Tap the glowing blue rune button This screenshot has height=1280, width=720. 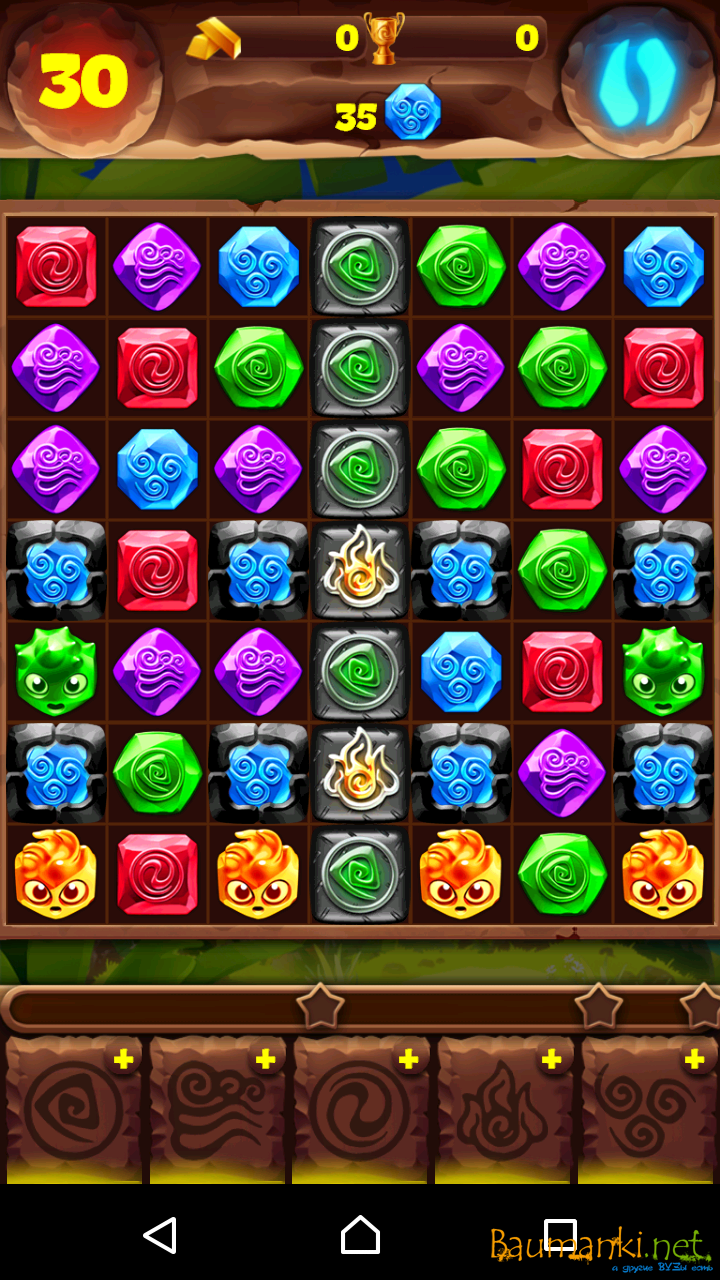(x=637, y=80)
